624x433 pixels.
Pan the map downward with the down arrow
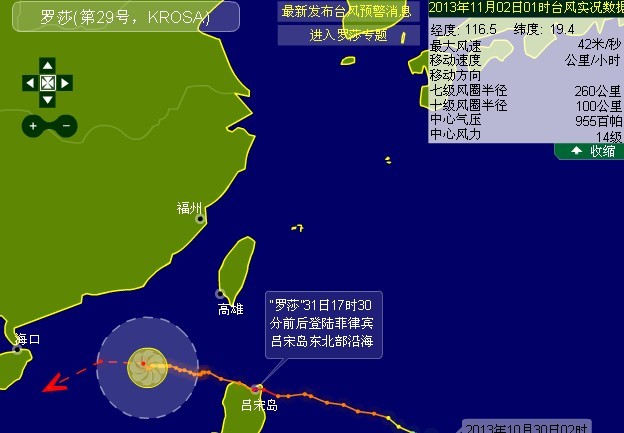(46, 100)
